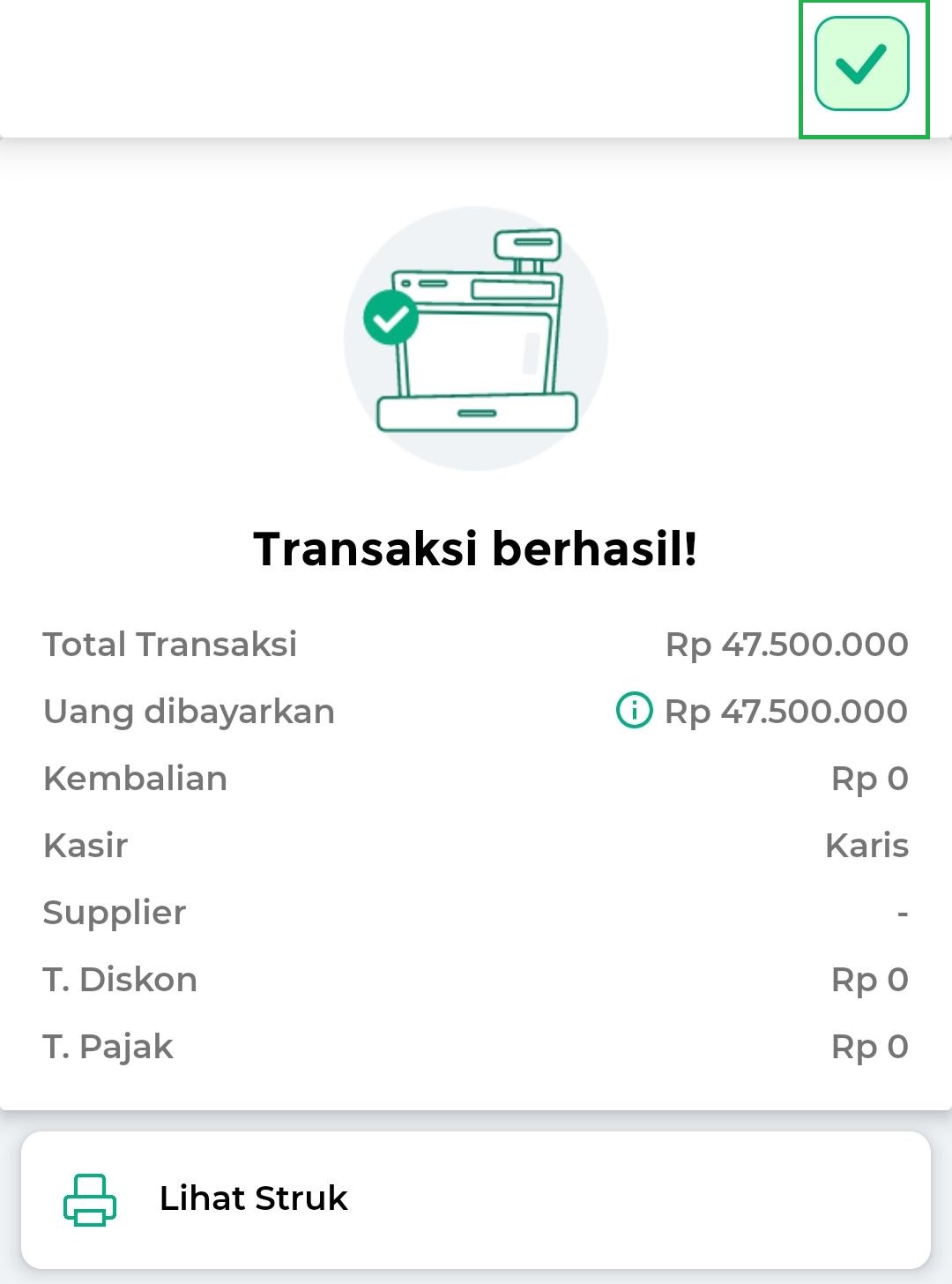Show info for Uang dibayarkan amount
Image resolution: width=952 pixels, height=1284 pixels.
(634, 711)
